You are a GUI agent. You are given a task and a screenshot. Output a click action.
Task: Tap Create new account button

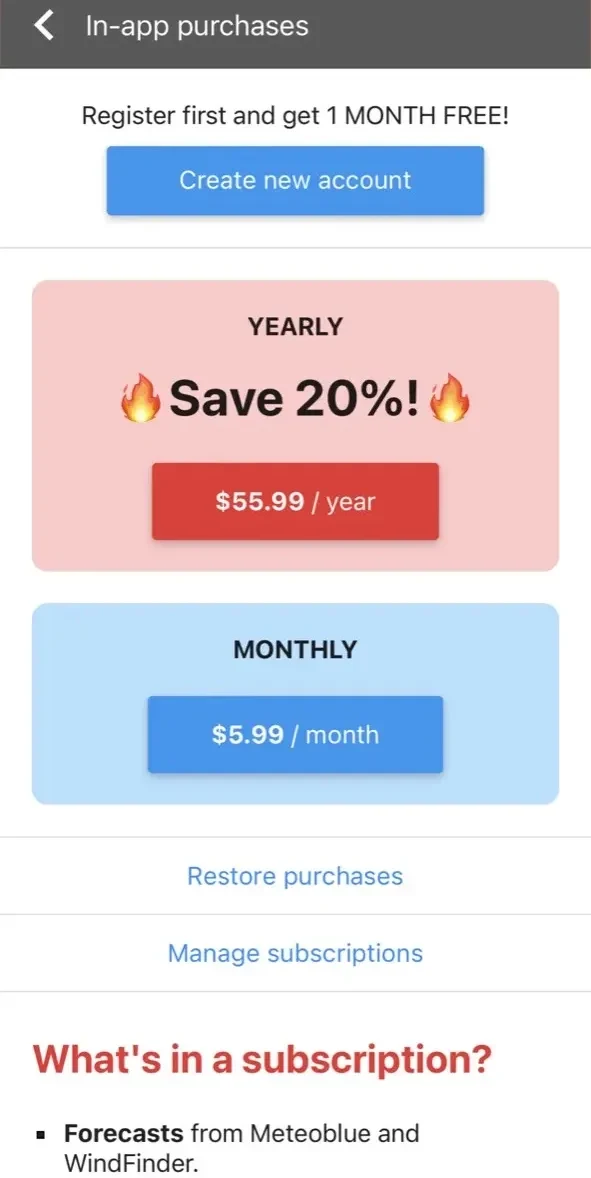pyautogui.click(x=295, y=180)
